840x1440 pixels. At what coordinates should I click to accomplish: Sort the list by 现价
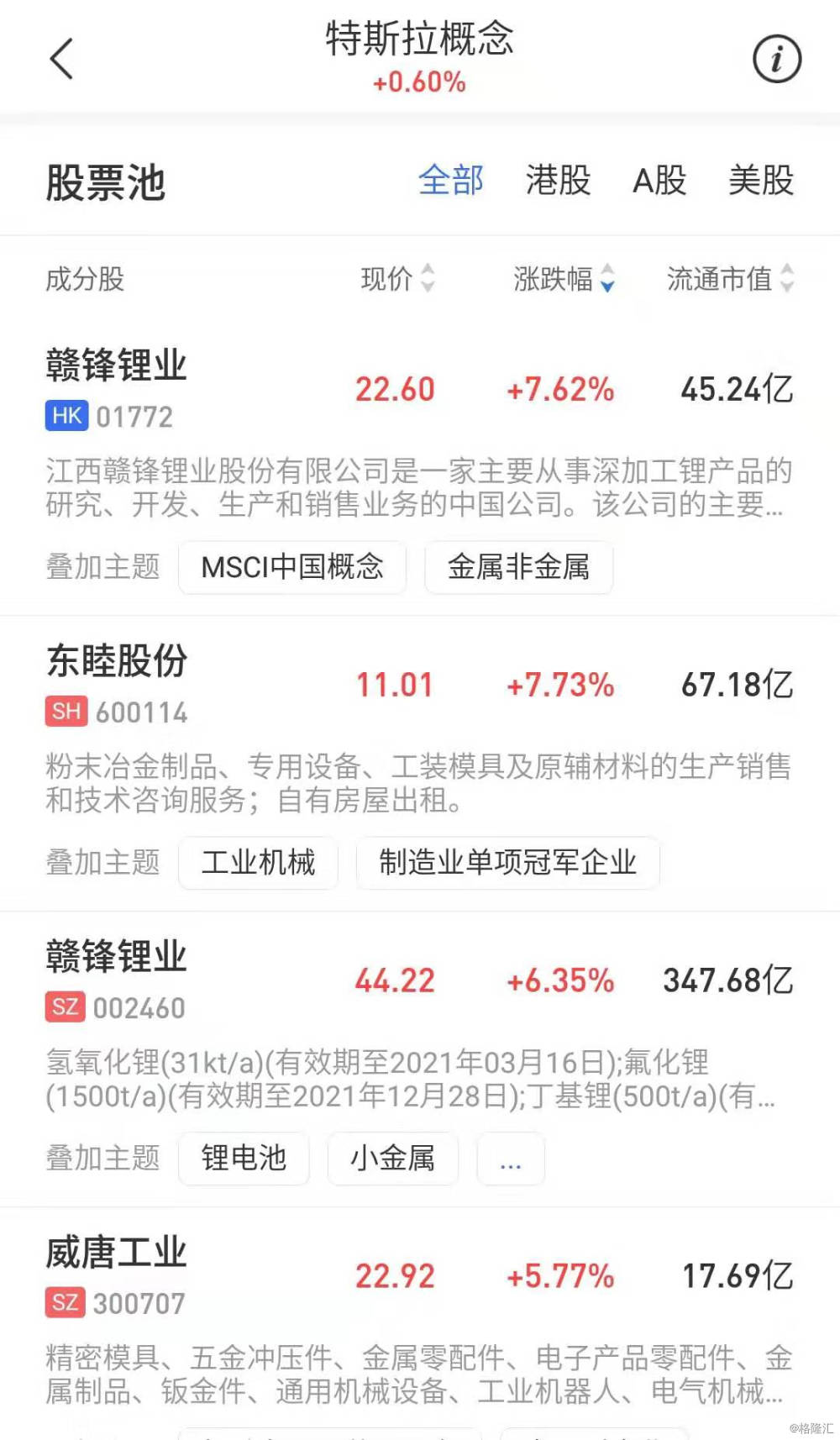coord(397,278)
